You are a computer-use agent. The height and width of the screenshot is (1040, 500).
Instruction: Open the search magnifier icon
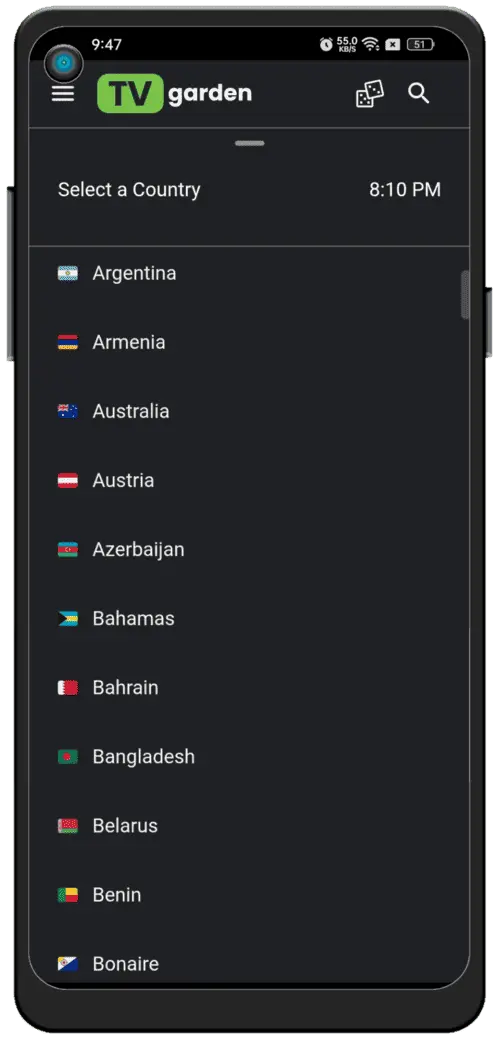(x=418, y=94)
